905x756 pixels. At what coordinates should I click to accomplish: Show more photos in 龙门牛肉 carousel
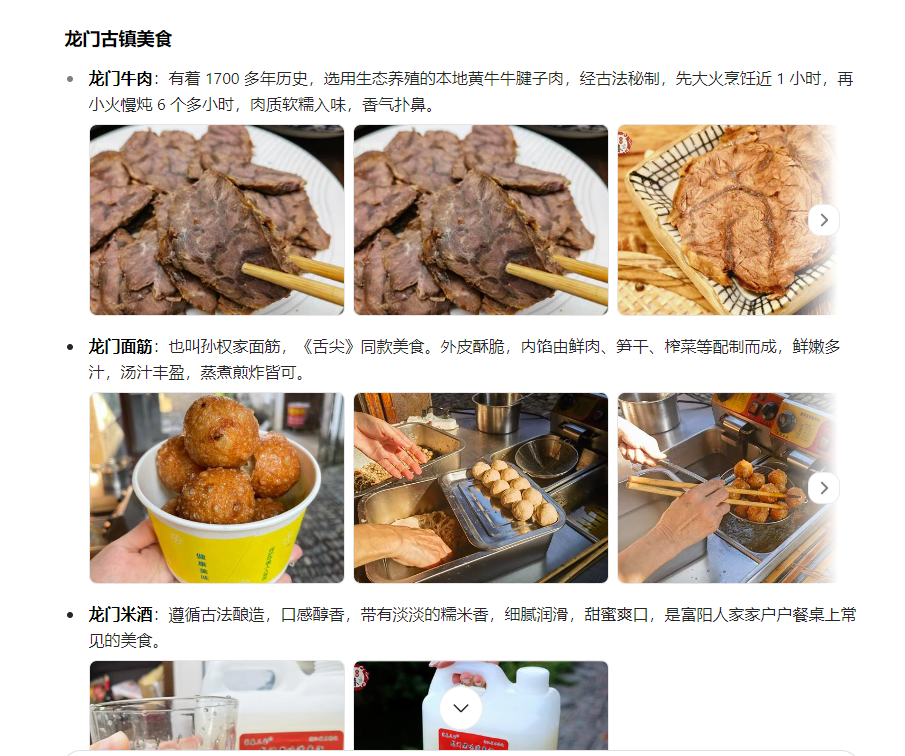click(x=823, y=220)
